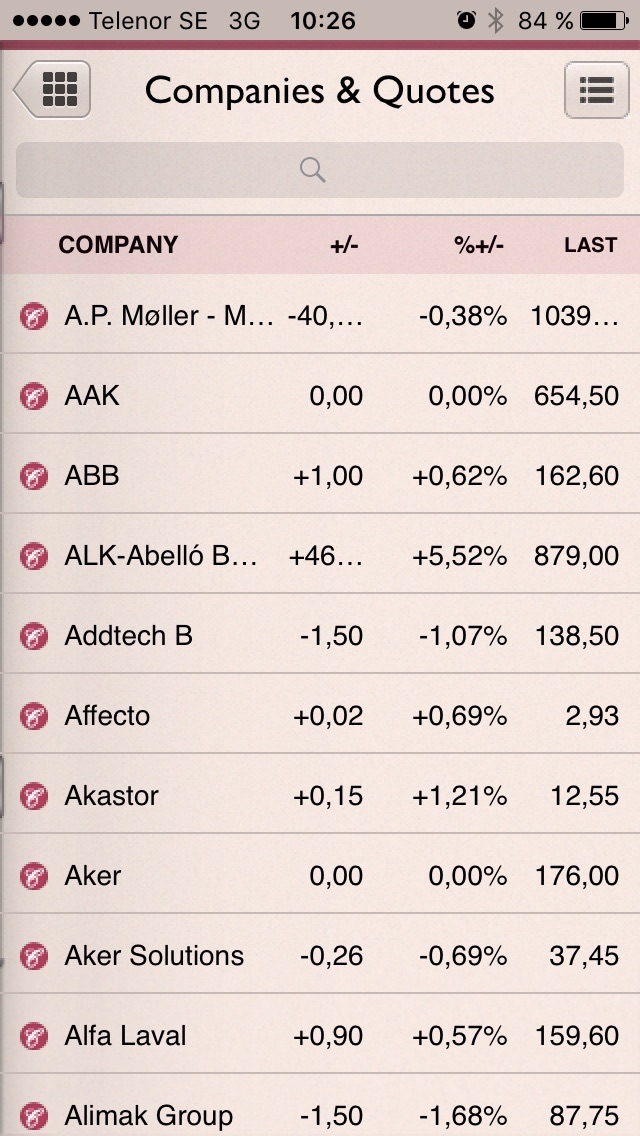View Alimak Group details
Viewport: 640px width, 1136px height.
[x=320, y=1106]
